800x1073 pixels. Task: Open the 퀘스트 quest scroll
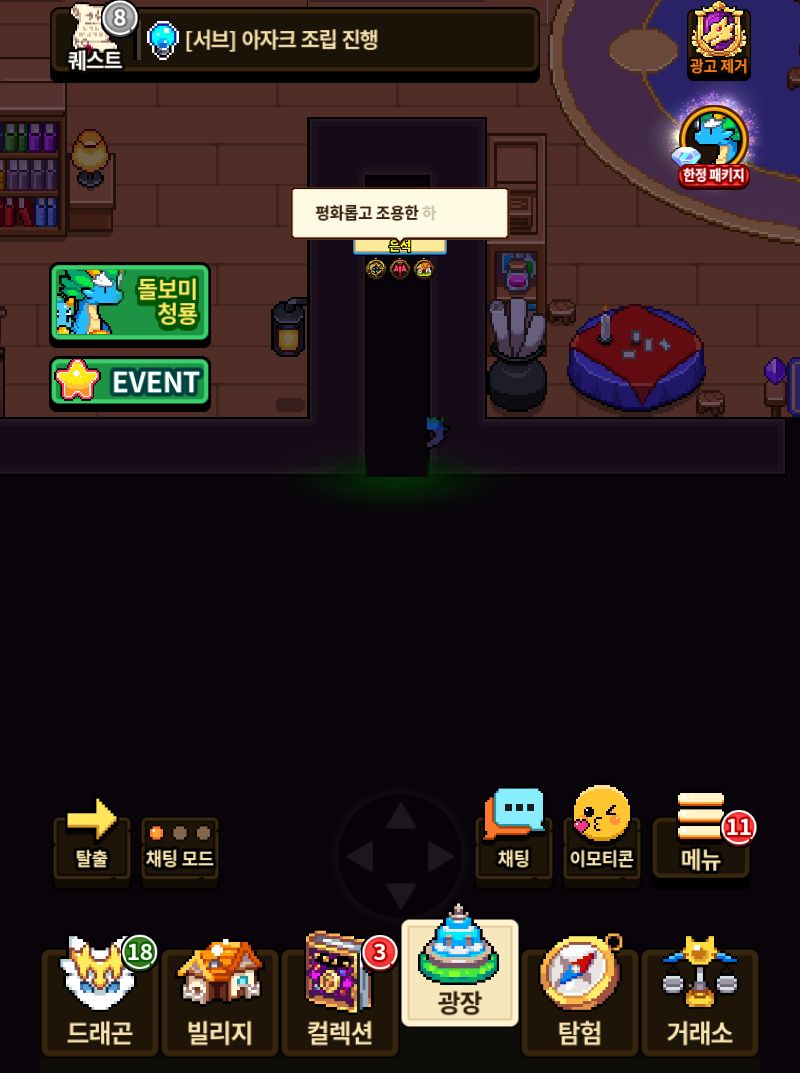point(95,39)
